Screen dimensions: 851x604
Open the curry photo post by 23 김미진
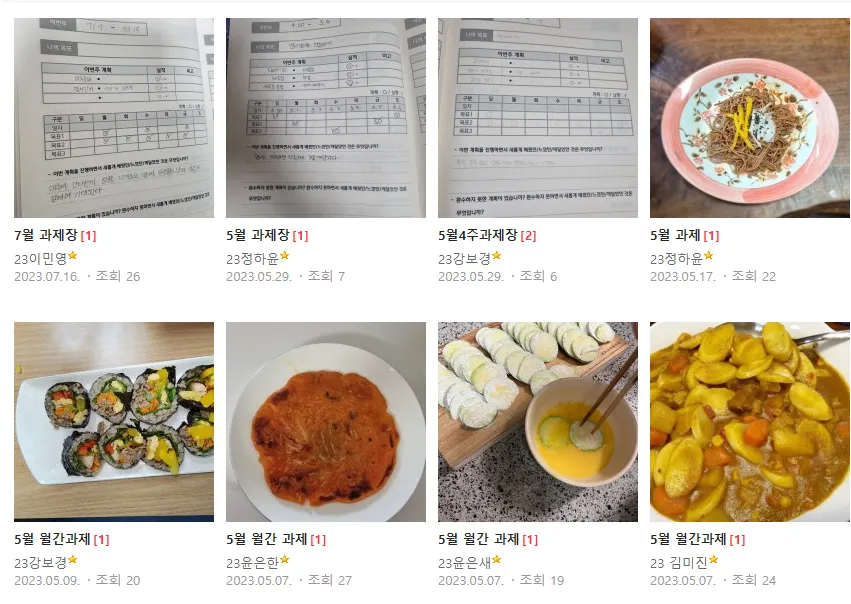point(750,422)
